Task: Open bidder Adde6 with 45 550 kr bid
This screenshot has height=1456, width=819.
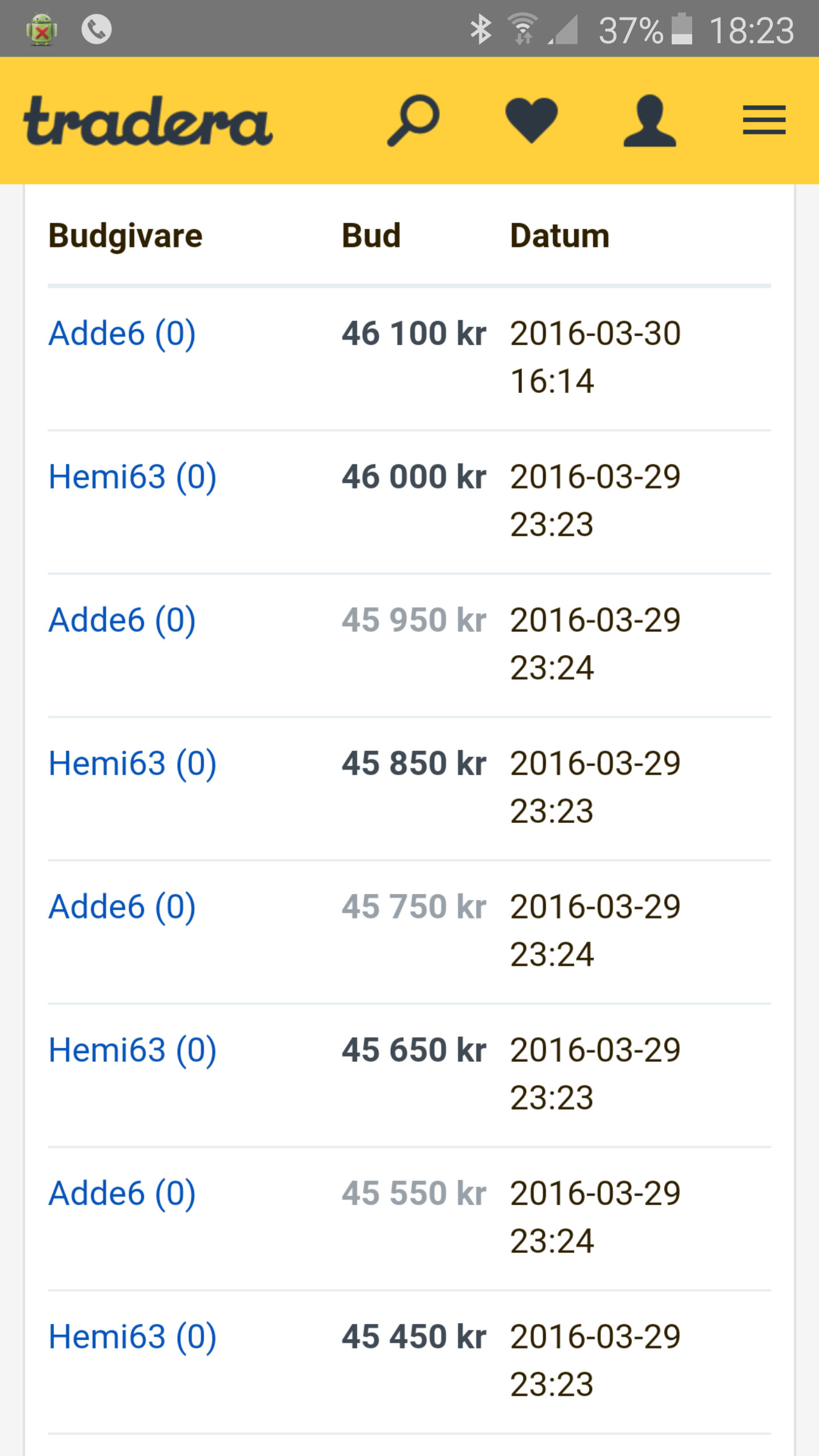Action: click(x=122, y=1193)
